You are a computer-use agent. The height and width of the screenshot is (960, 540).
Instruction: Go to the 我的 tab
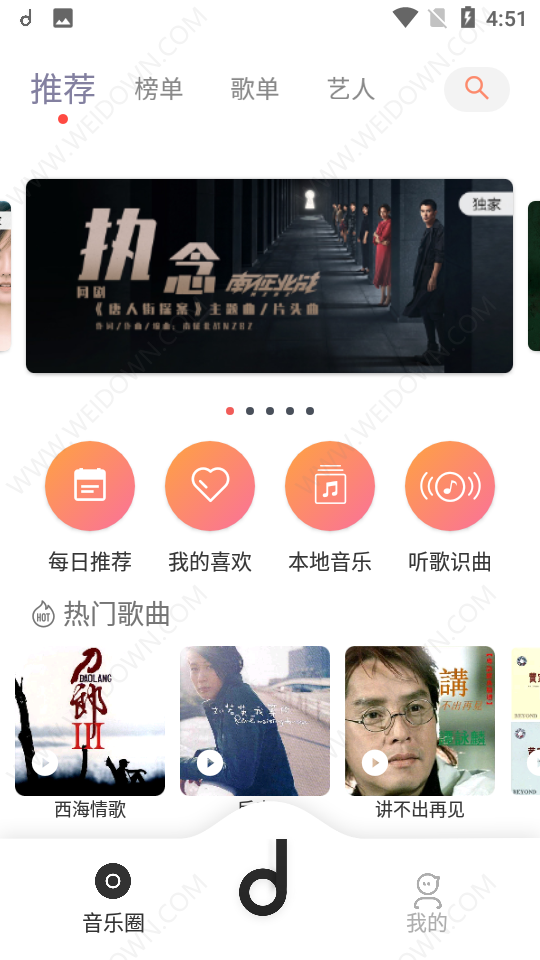coord(427,902)
